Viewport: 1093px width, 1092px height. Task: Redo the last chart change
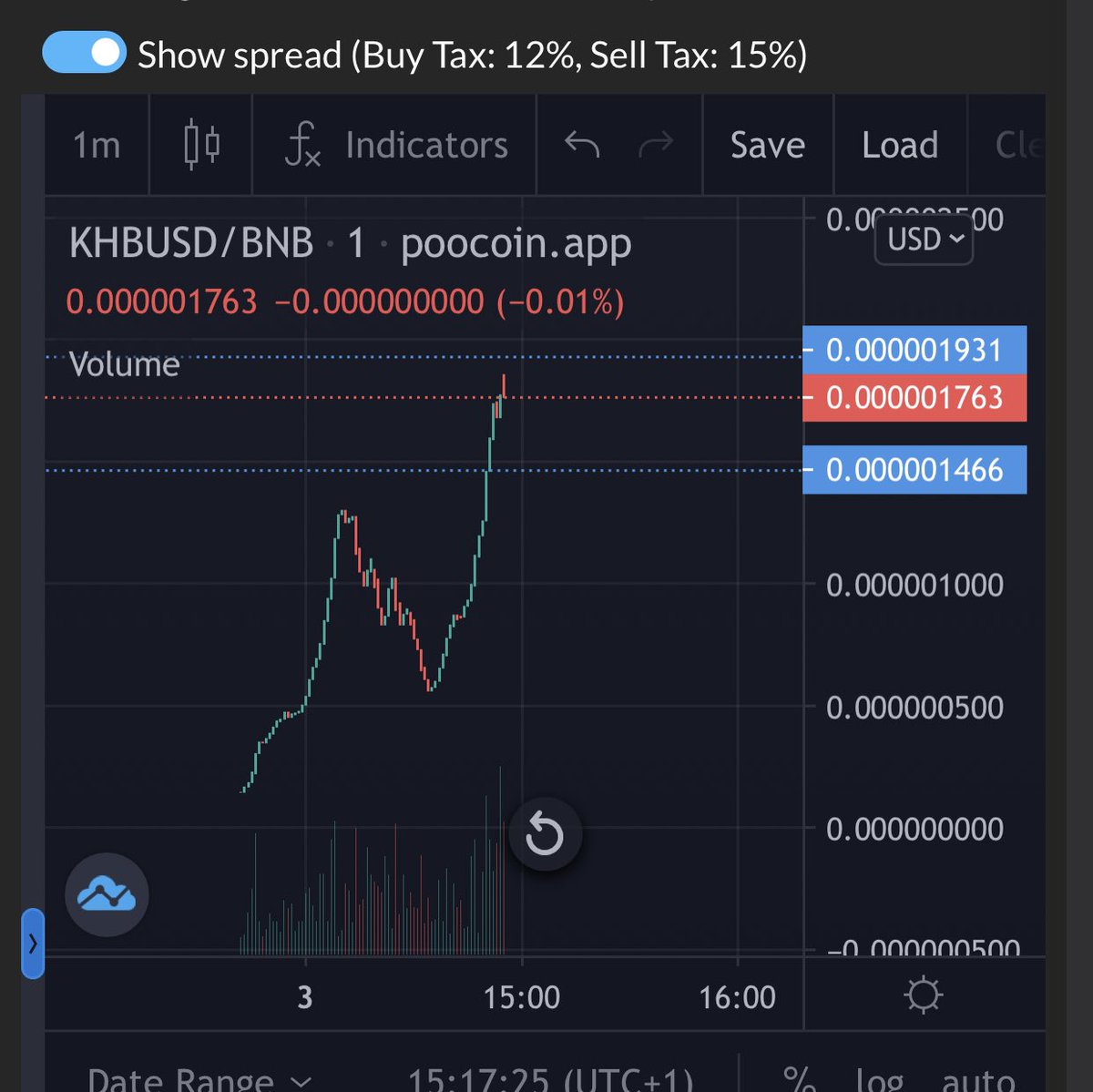pos(656,144)
